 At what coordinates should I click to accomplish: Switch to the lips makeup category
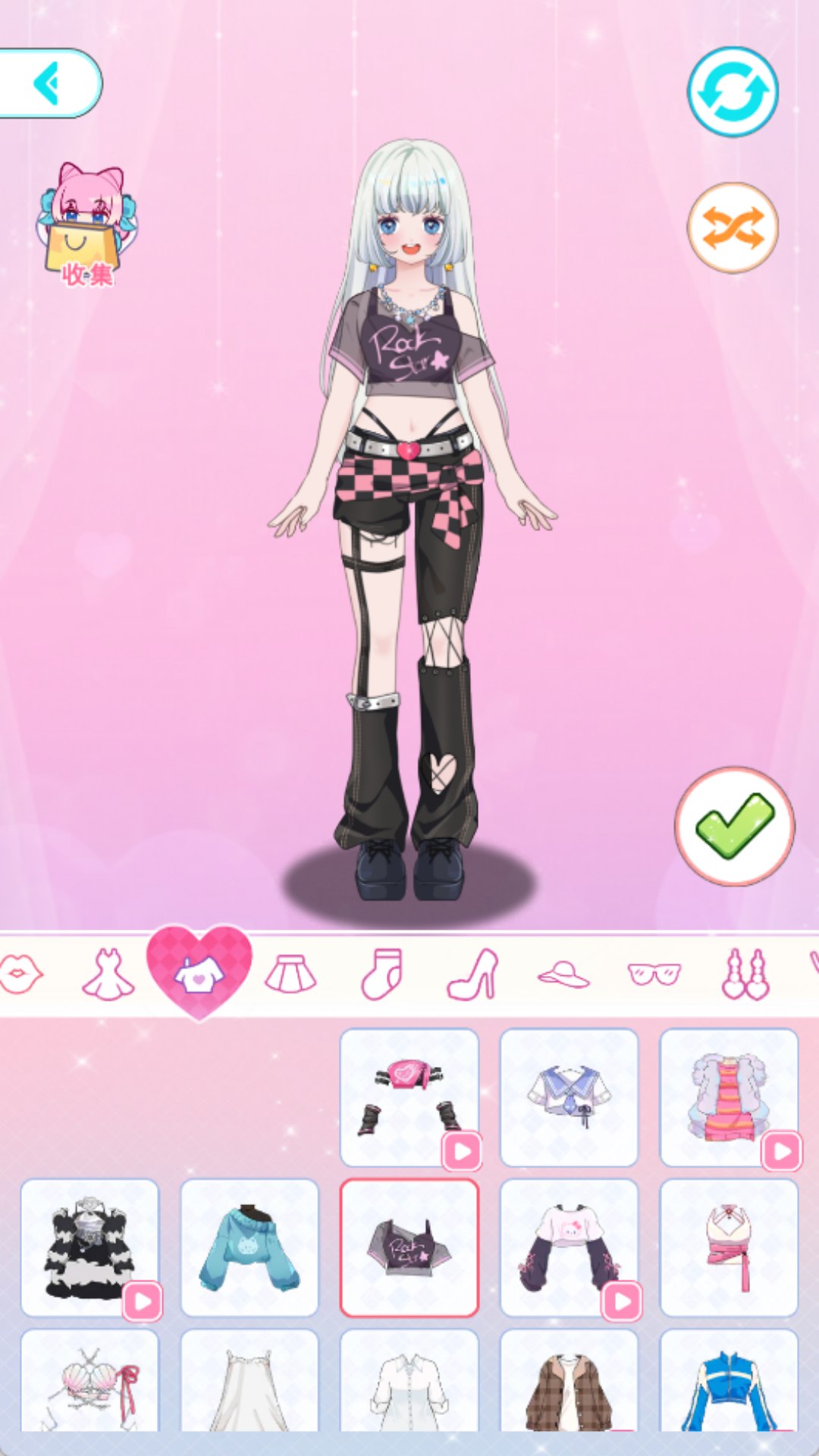click(20, 974)
